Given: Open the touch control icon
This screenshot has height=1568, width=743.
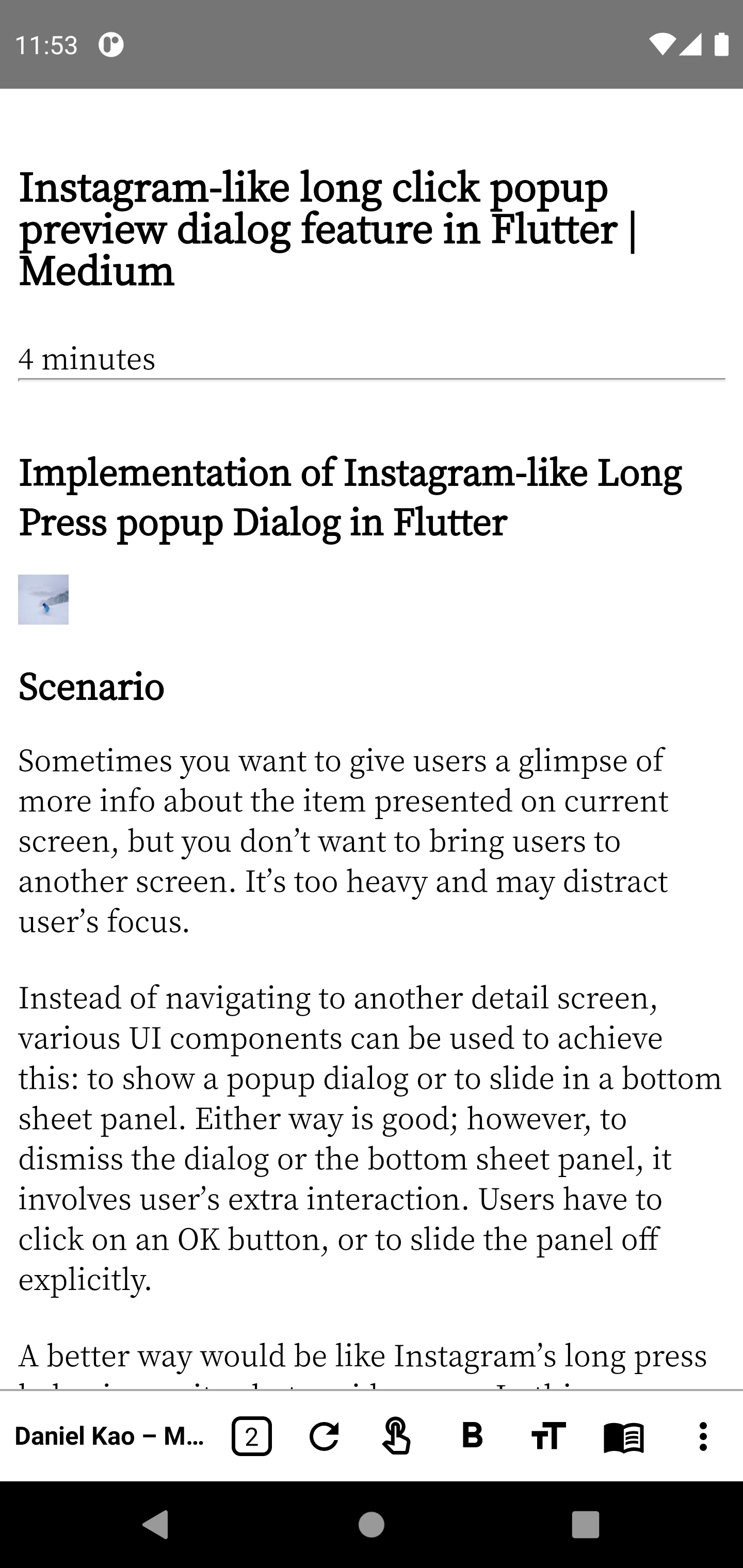Looking at the screenshot, I should coord(396,1436).
